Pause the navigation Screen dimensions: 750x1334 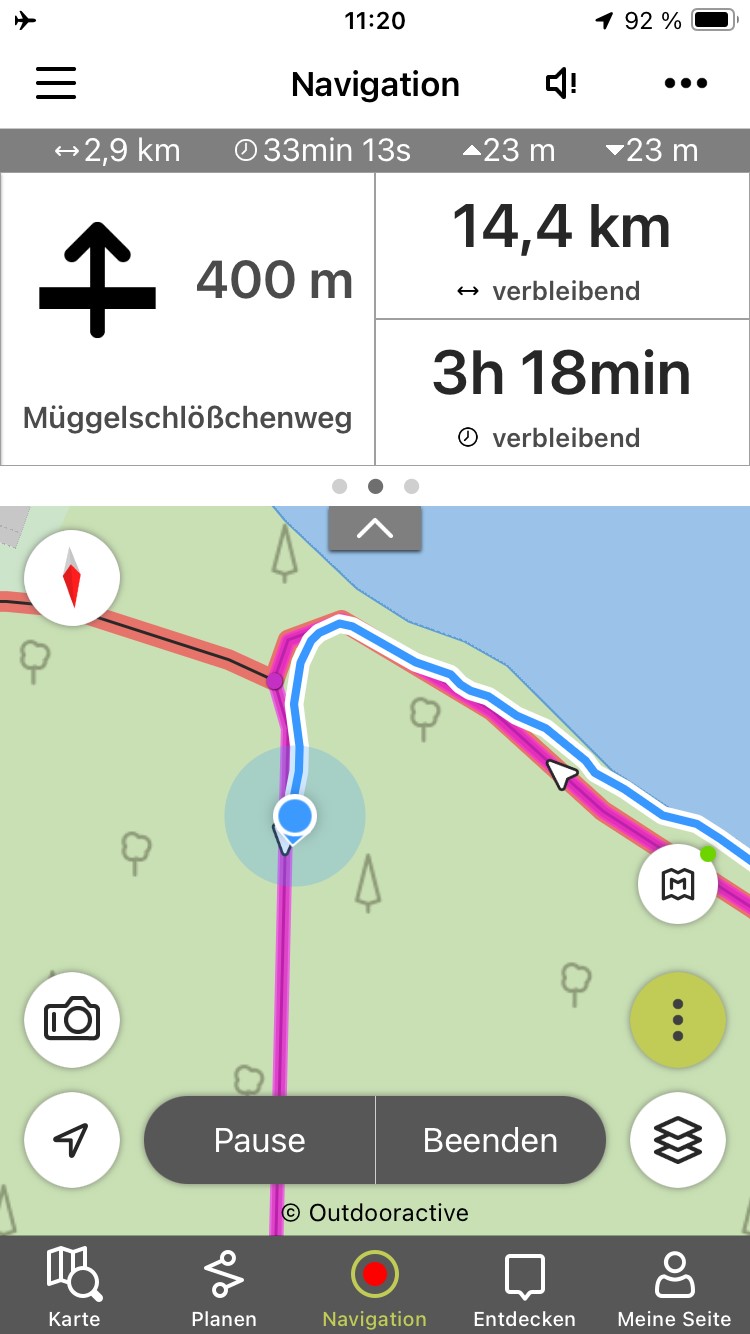(260, 1140)
